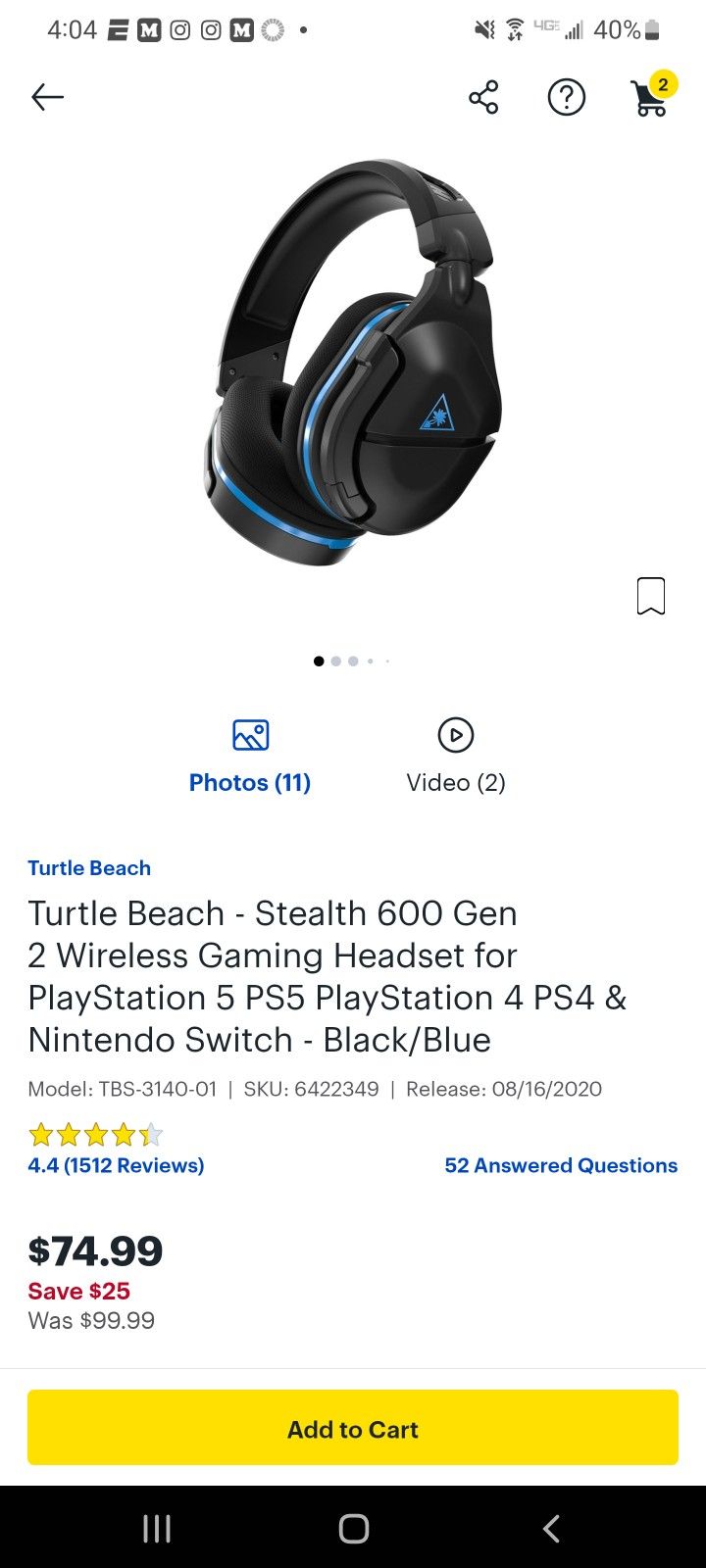Go back using the arrow icon
This screenshot has height=1568, width=706.
(x=47, y=97)
